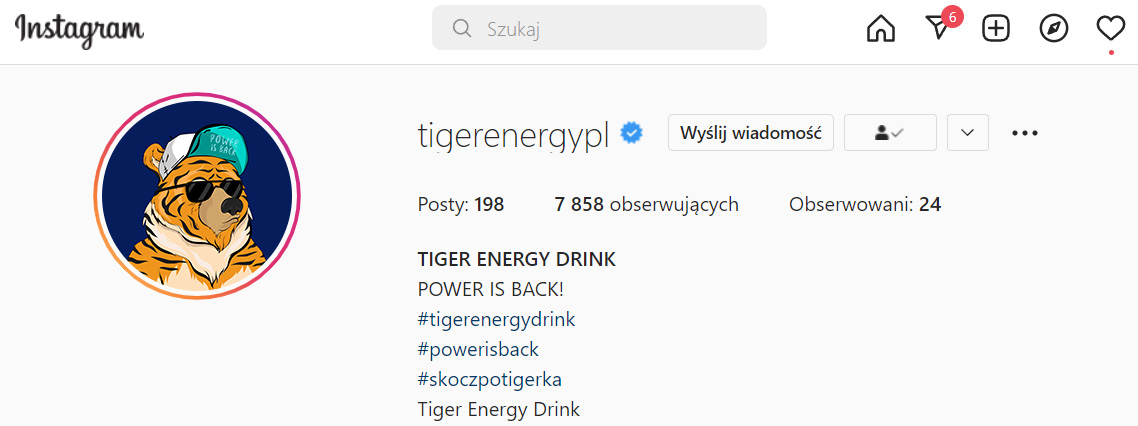The width and height of the screenshot is (1138, 426).
Task: Open direct messages with 6 unread
Action: (938, 28)
